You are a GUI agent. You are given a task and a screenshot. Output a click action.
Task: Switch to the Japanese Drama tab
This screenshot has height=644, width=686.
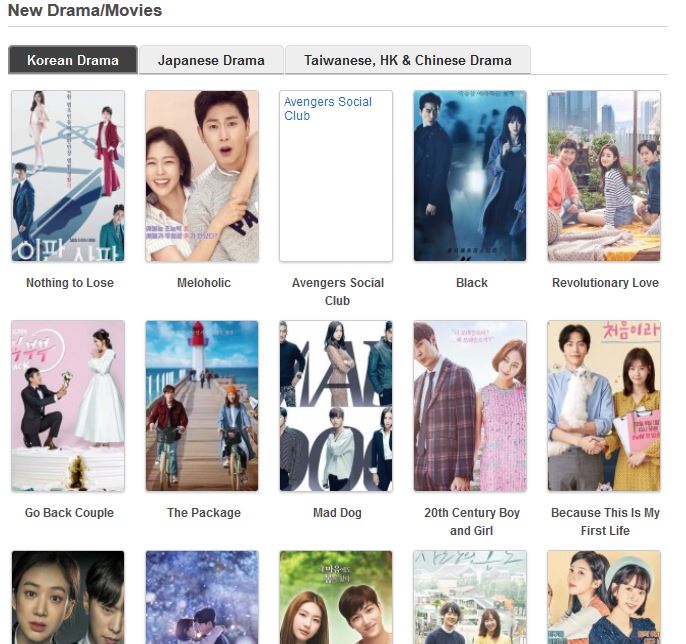211,60
